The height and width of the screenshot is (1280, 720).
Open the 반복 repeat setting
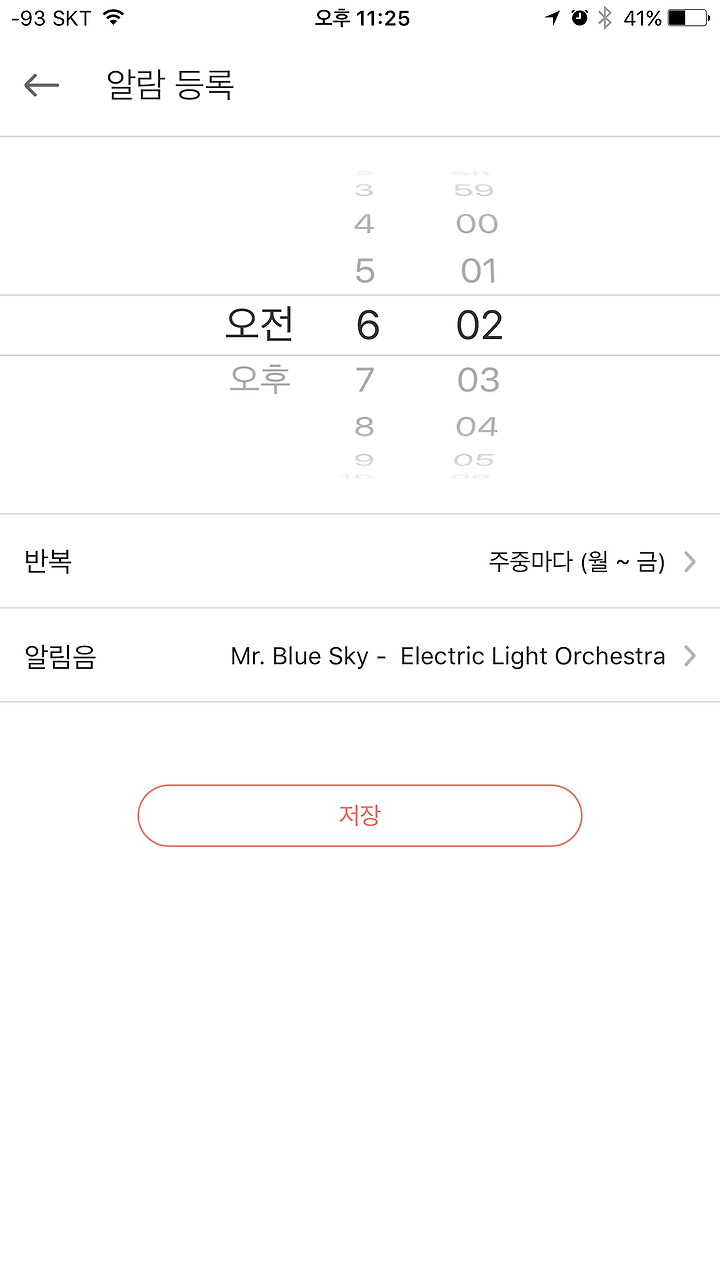pos(360,562)
